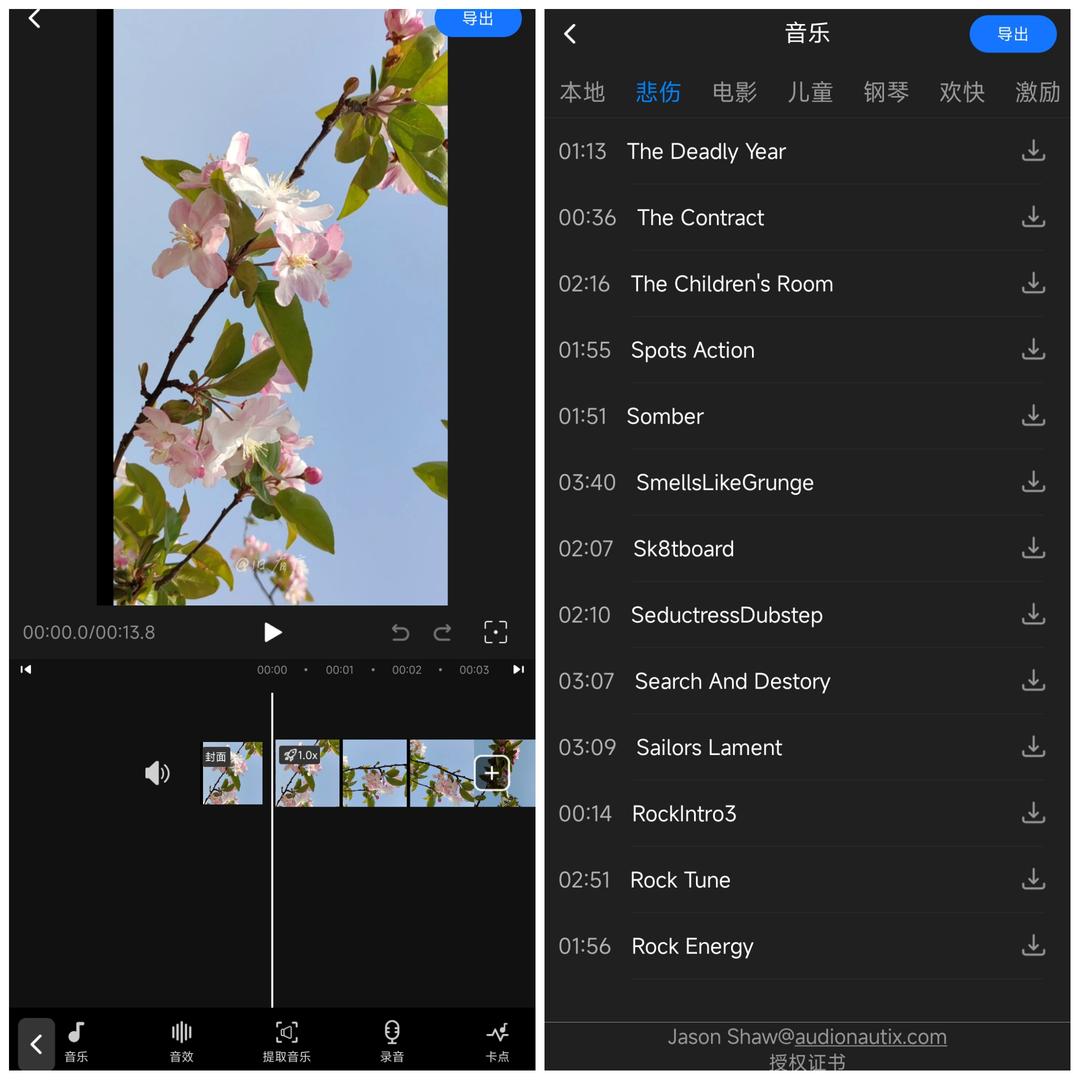Mute the clip's original sound
This screenshot has width=1080, height=1080.
(x=157, y=773)
